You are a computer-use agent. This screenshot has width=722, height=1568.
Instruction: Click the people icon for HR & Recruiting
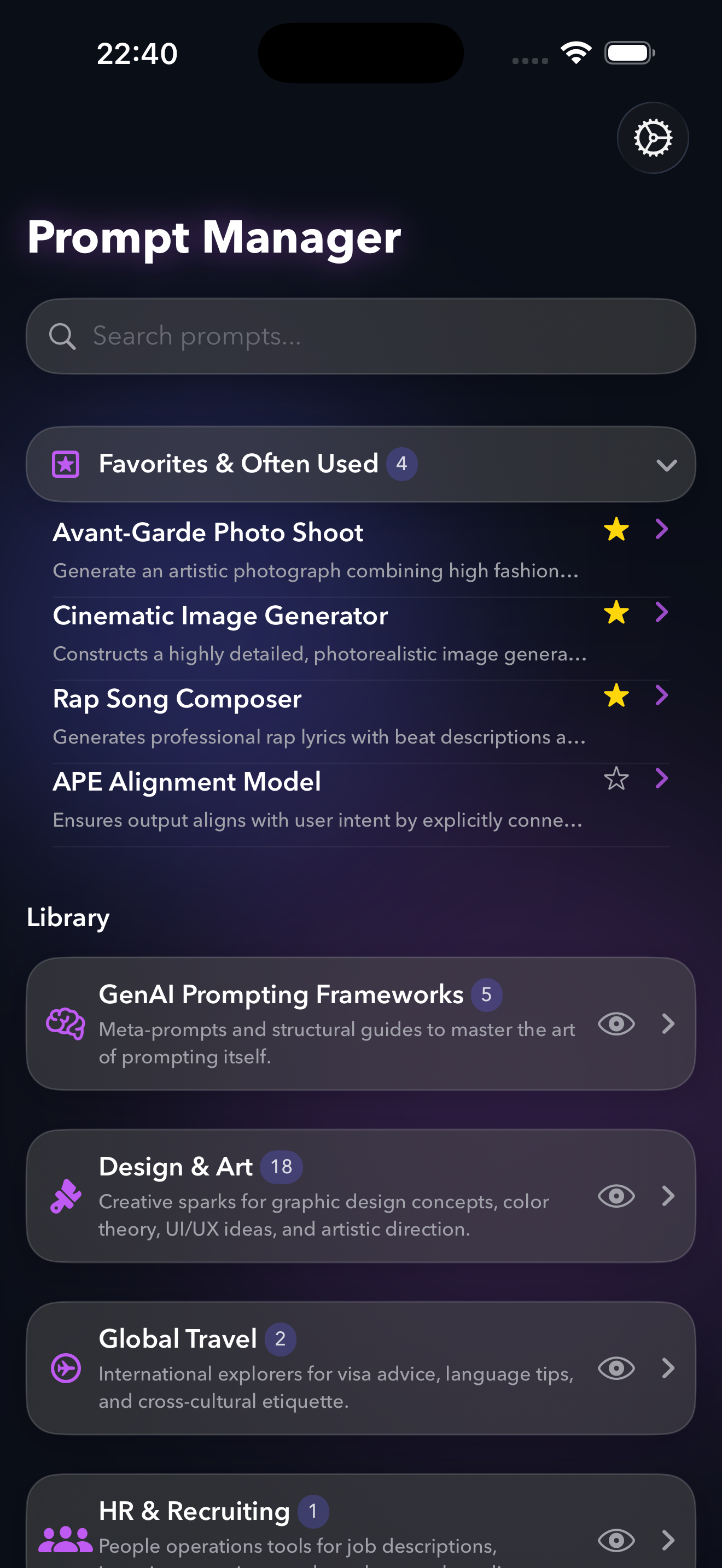tap(65, 1541)
